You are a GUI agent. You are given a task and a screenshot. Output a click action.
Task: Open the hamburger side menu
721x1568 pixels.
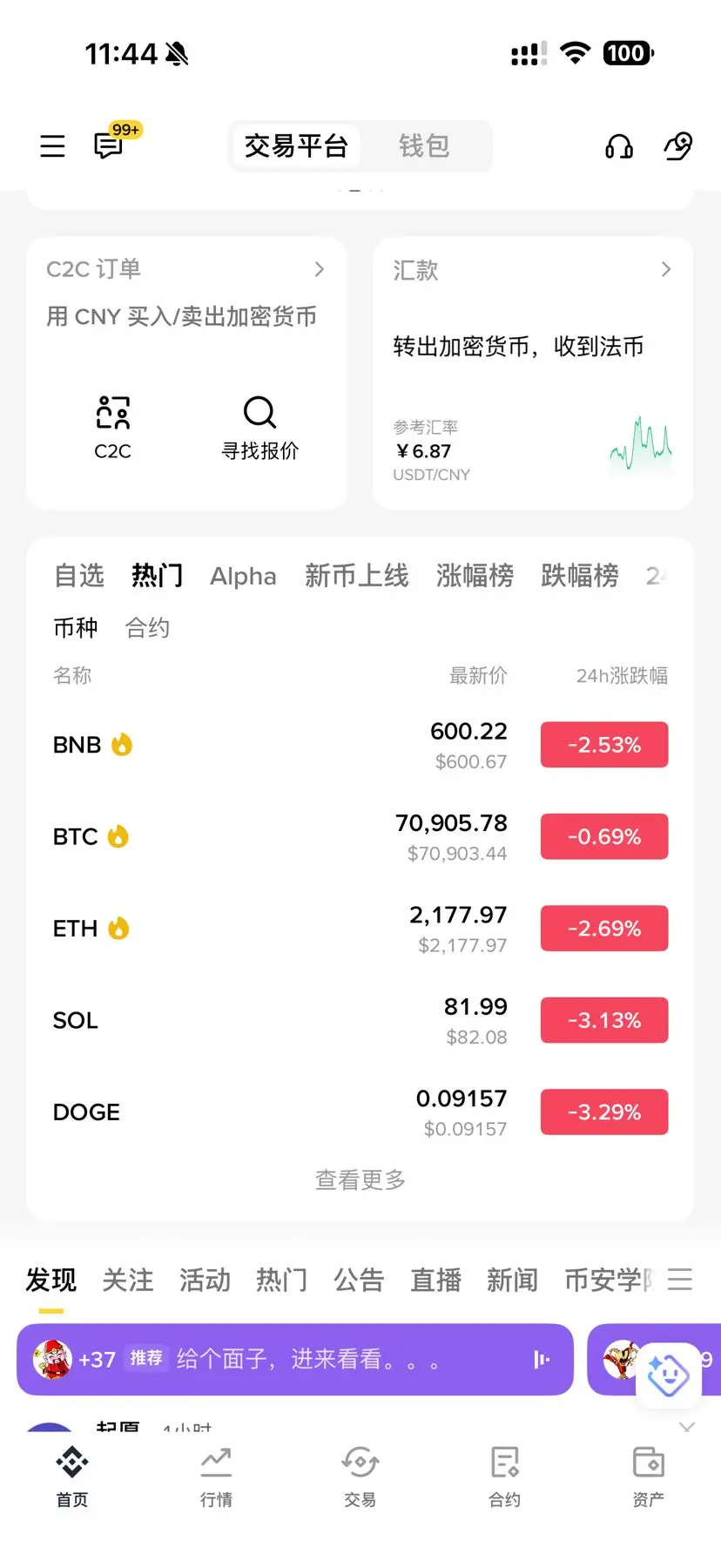(52, 145)
